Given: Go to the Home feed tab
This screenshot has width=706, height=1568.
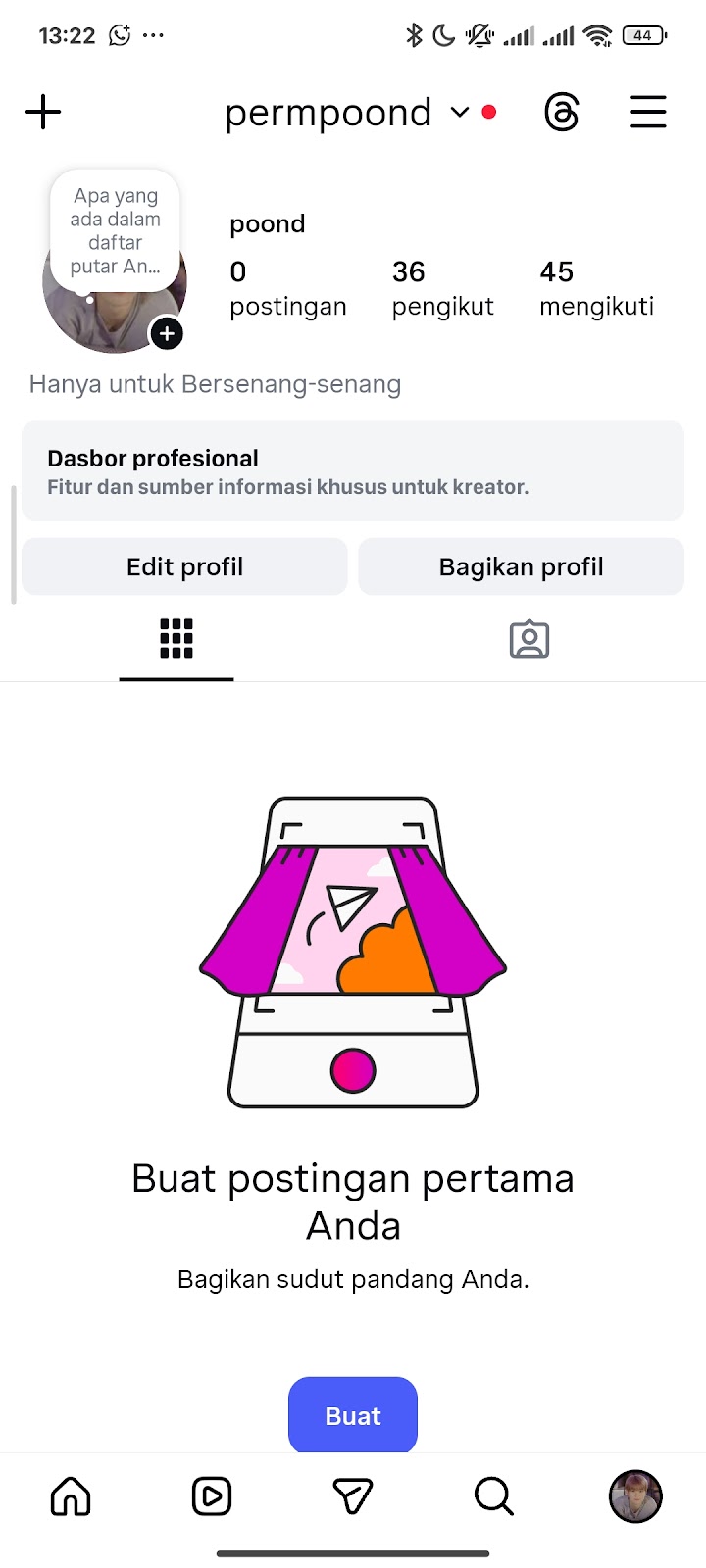Looking at the screenshot, I should [71, 1496].
